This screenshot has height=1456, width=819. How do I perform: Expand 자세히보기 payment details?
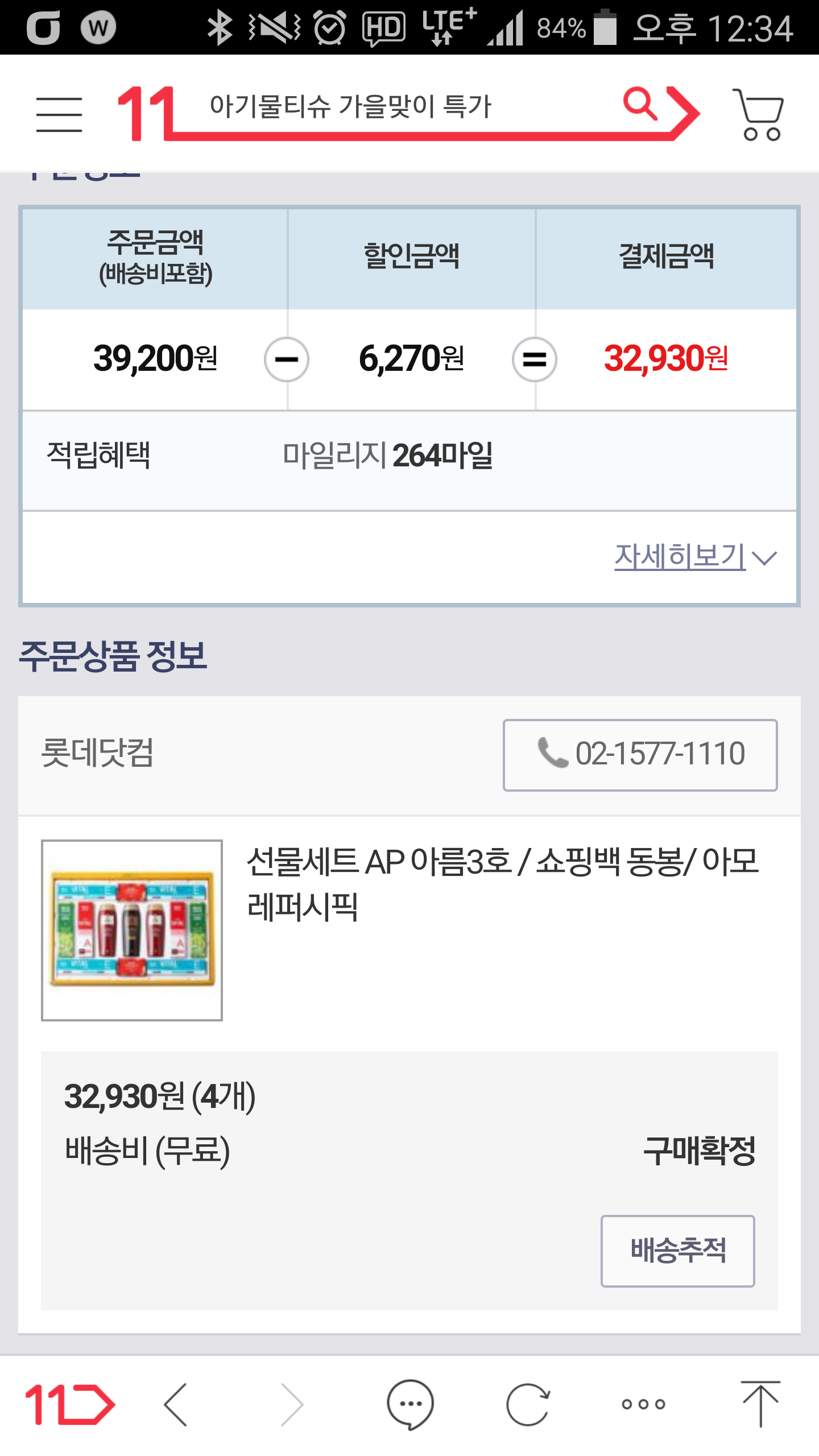[695, 556]
